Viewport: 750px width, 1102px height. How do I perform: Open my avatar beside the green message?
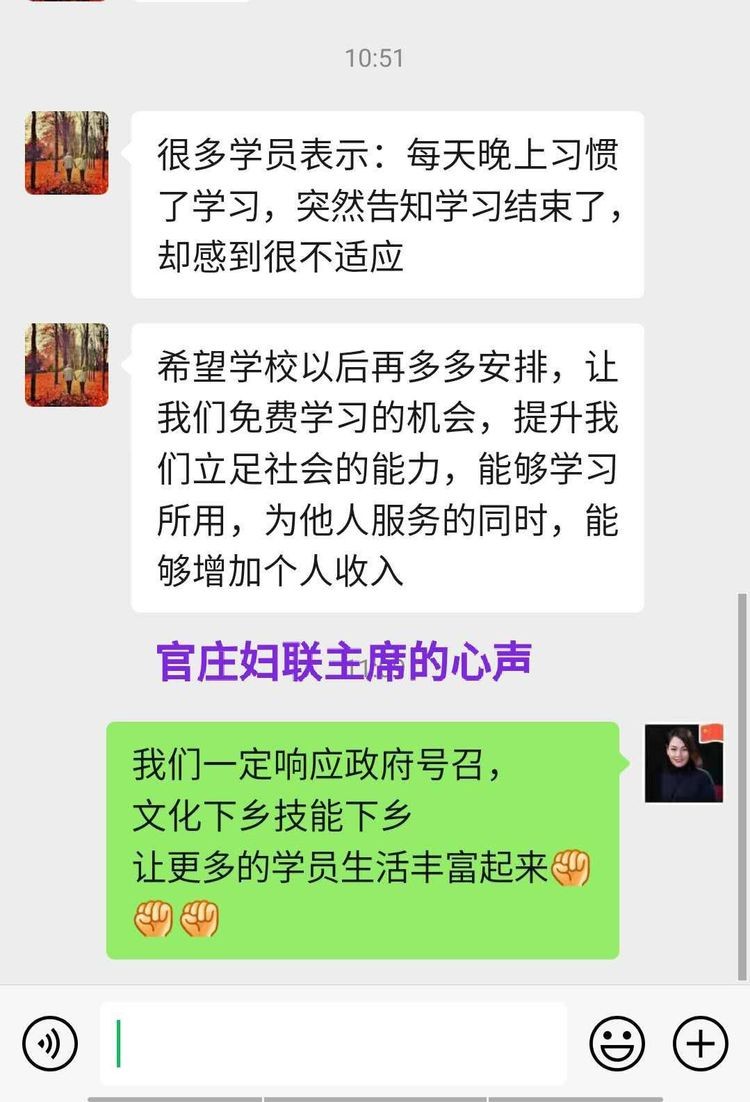pyautogui.click(x=684, y=763)
